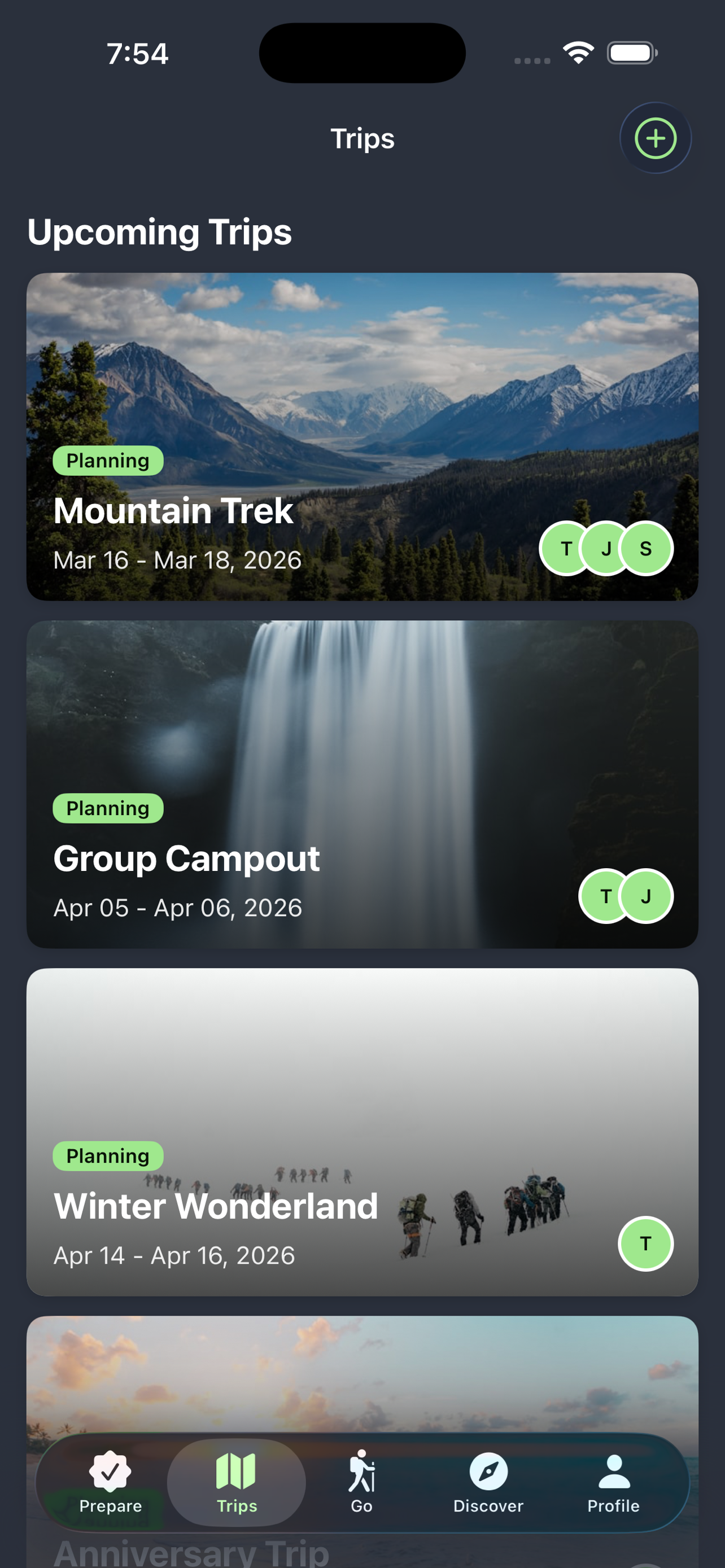Tap the T avatar on Winter Wonderland
This screenshot has height=1568, width=725.
coord(645,1244)
